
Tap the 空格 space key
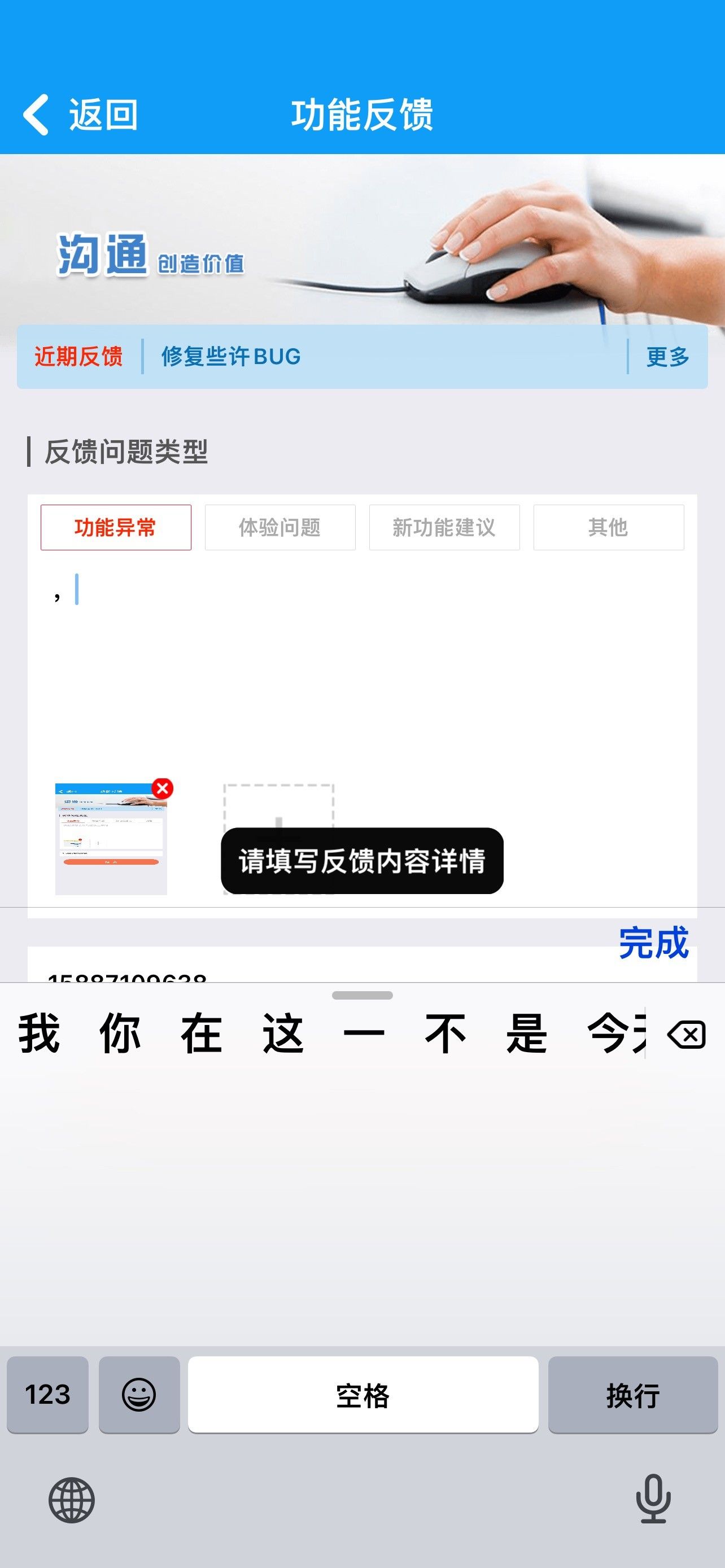[363, 1395]
